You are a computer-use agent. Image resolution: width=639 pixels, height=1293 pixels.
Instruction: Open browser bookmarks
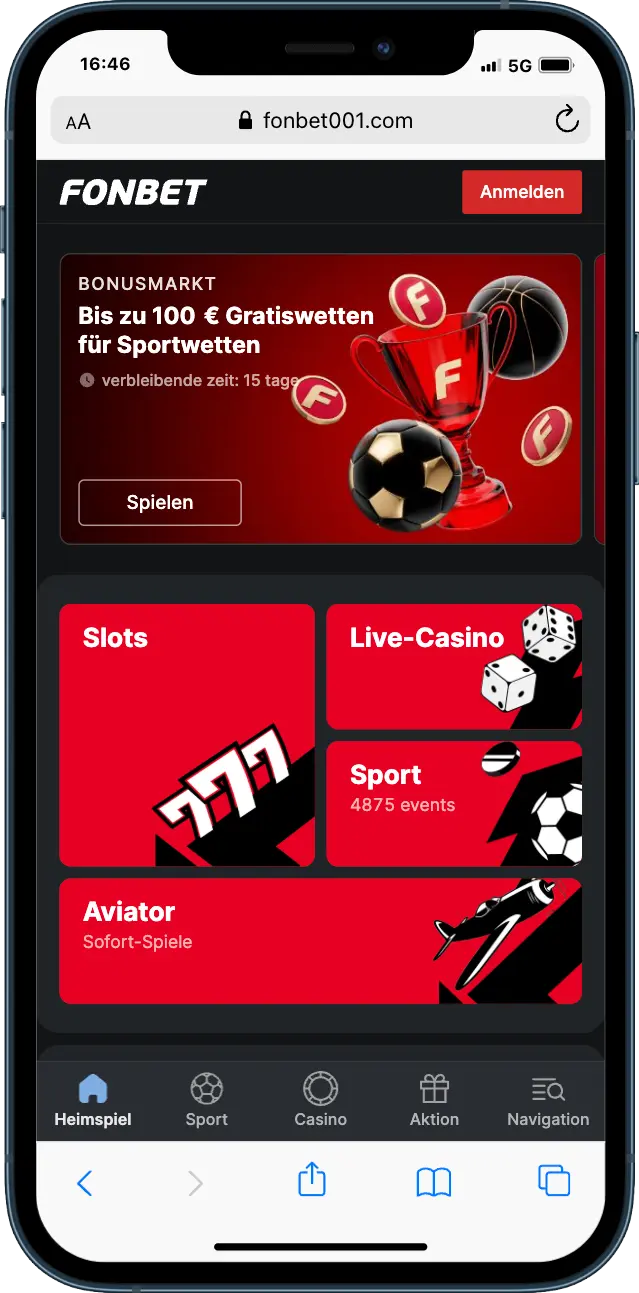433,1182
